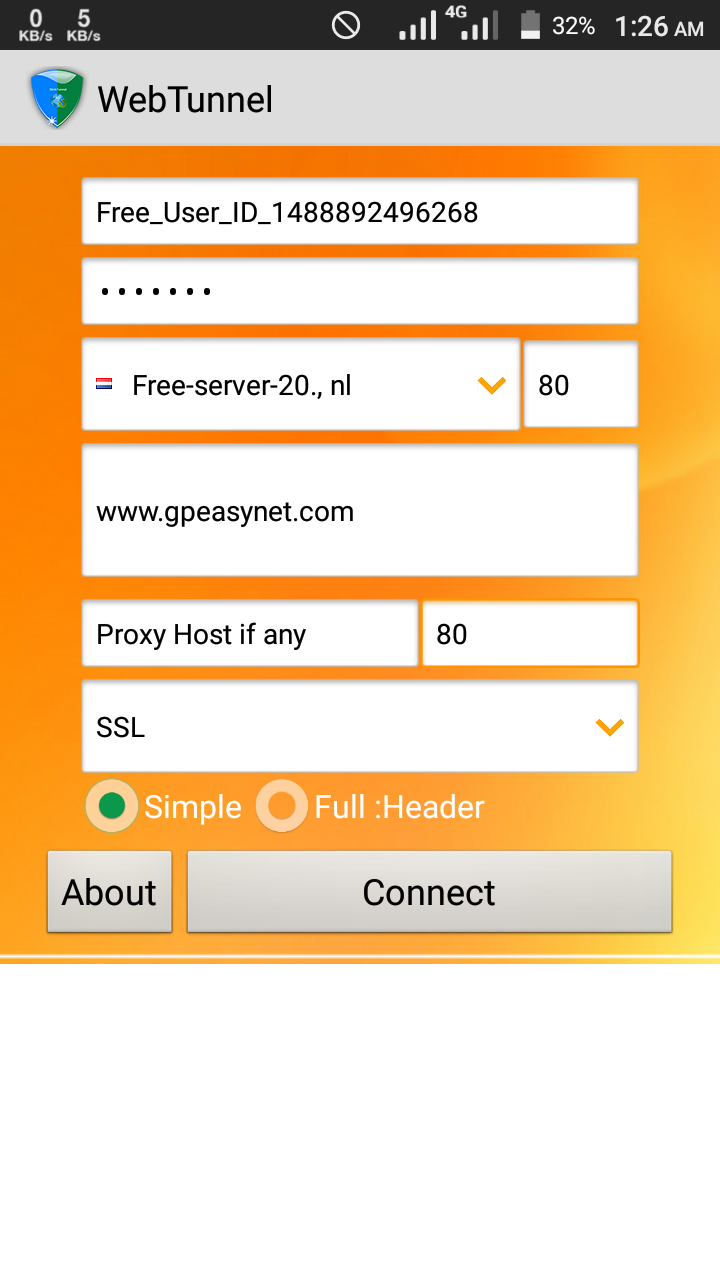Expand the SSL protocol dropdown

(359, 727)
